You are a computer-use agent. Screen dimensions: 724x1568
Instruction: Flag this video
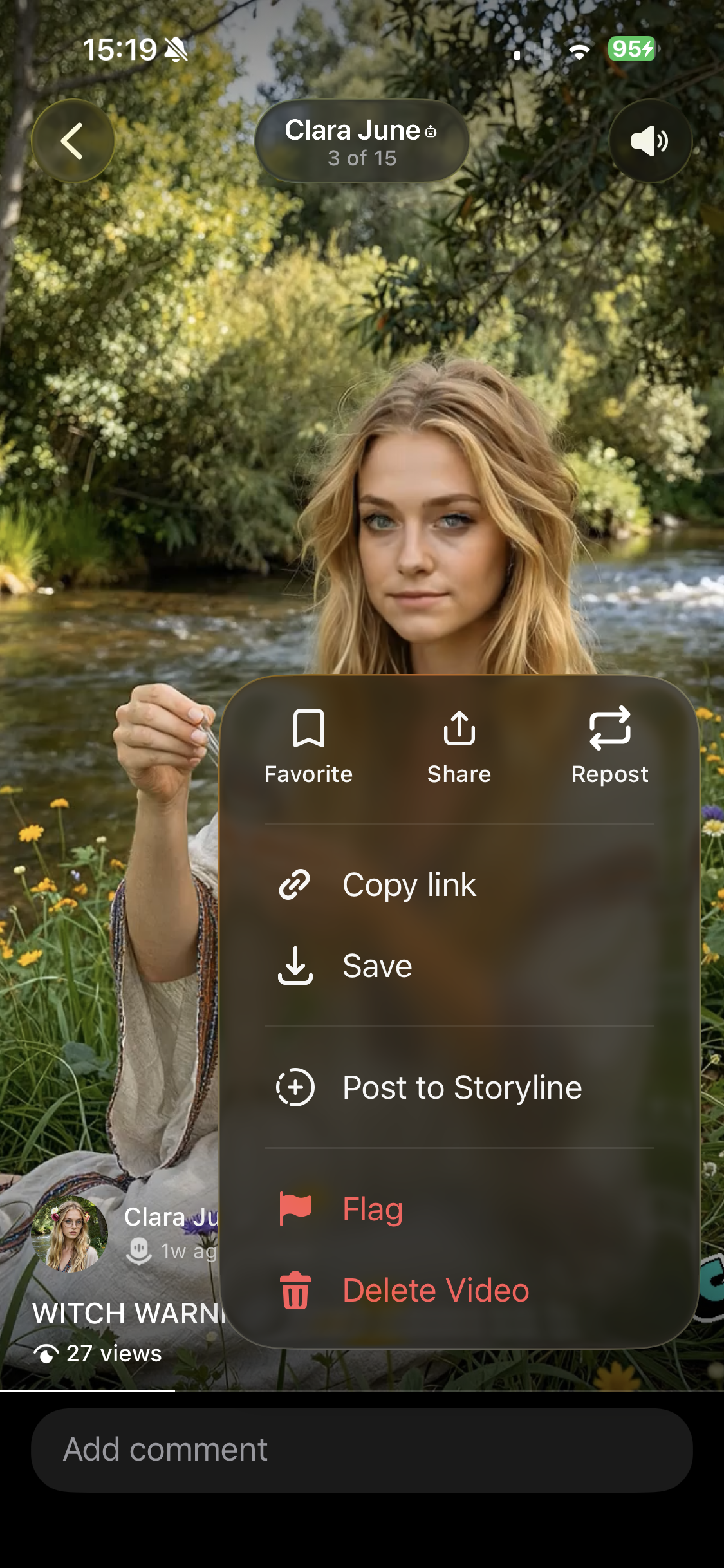point(459,1209)
